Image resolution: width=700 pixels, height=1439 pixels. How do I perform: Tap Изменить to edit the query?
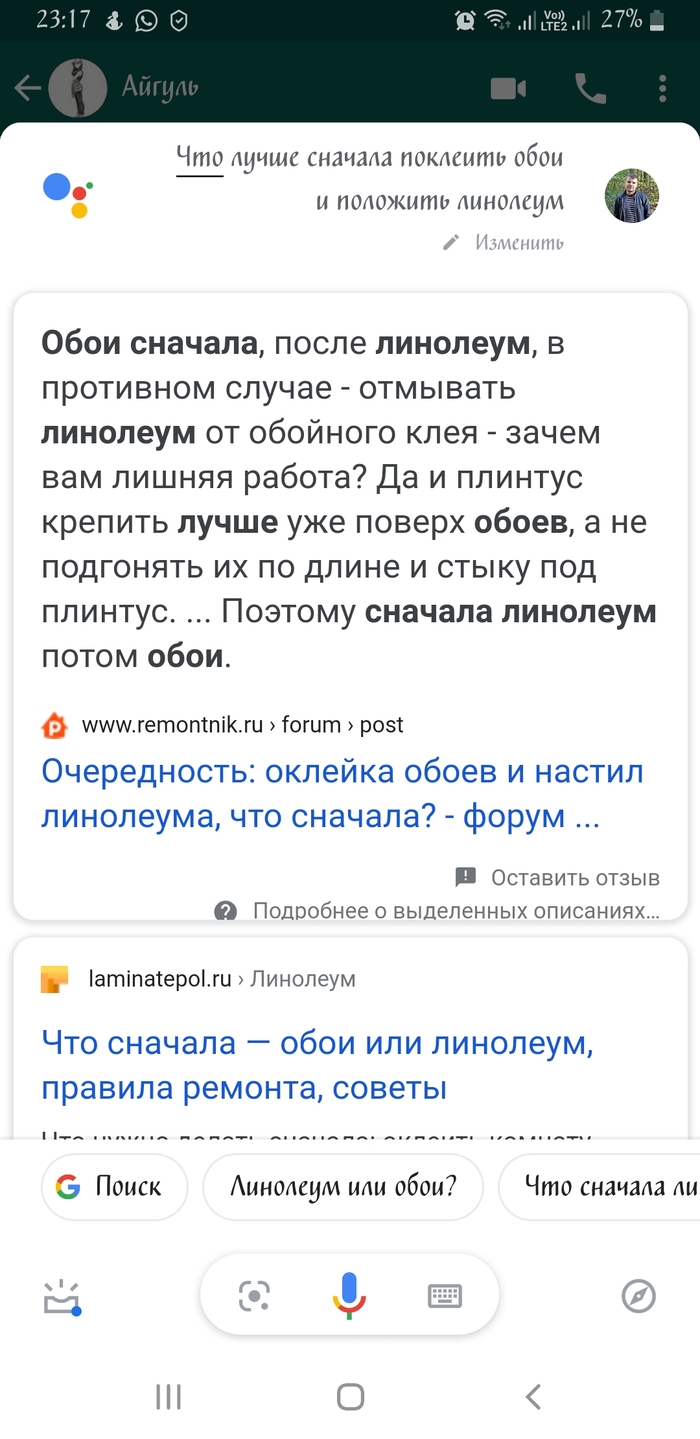[505, 242]
